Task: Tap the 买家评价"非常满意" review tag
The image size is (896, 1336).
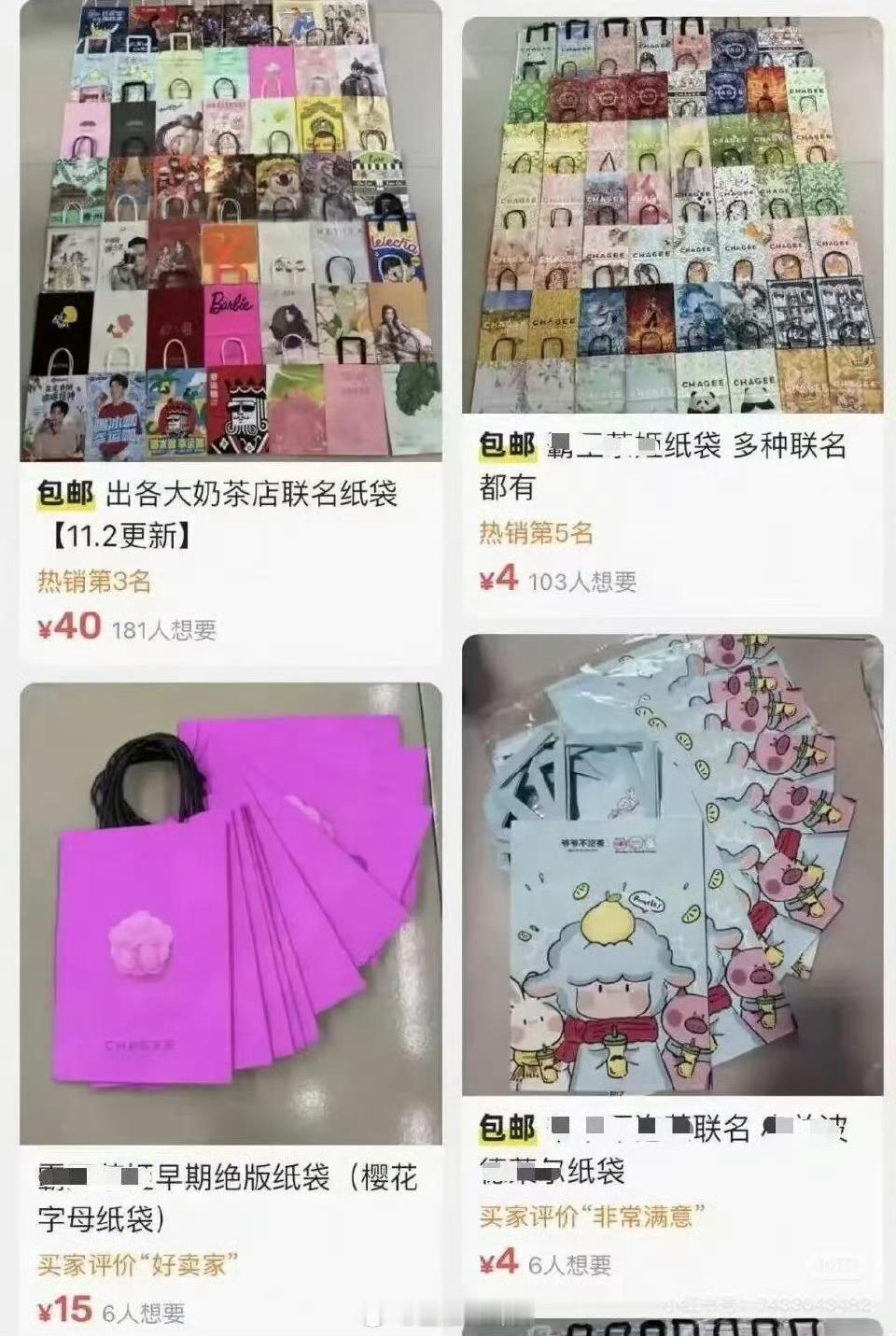Action: point(588,1217)
